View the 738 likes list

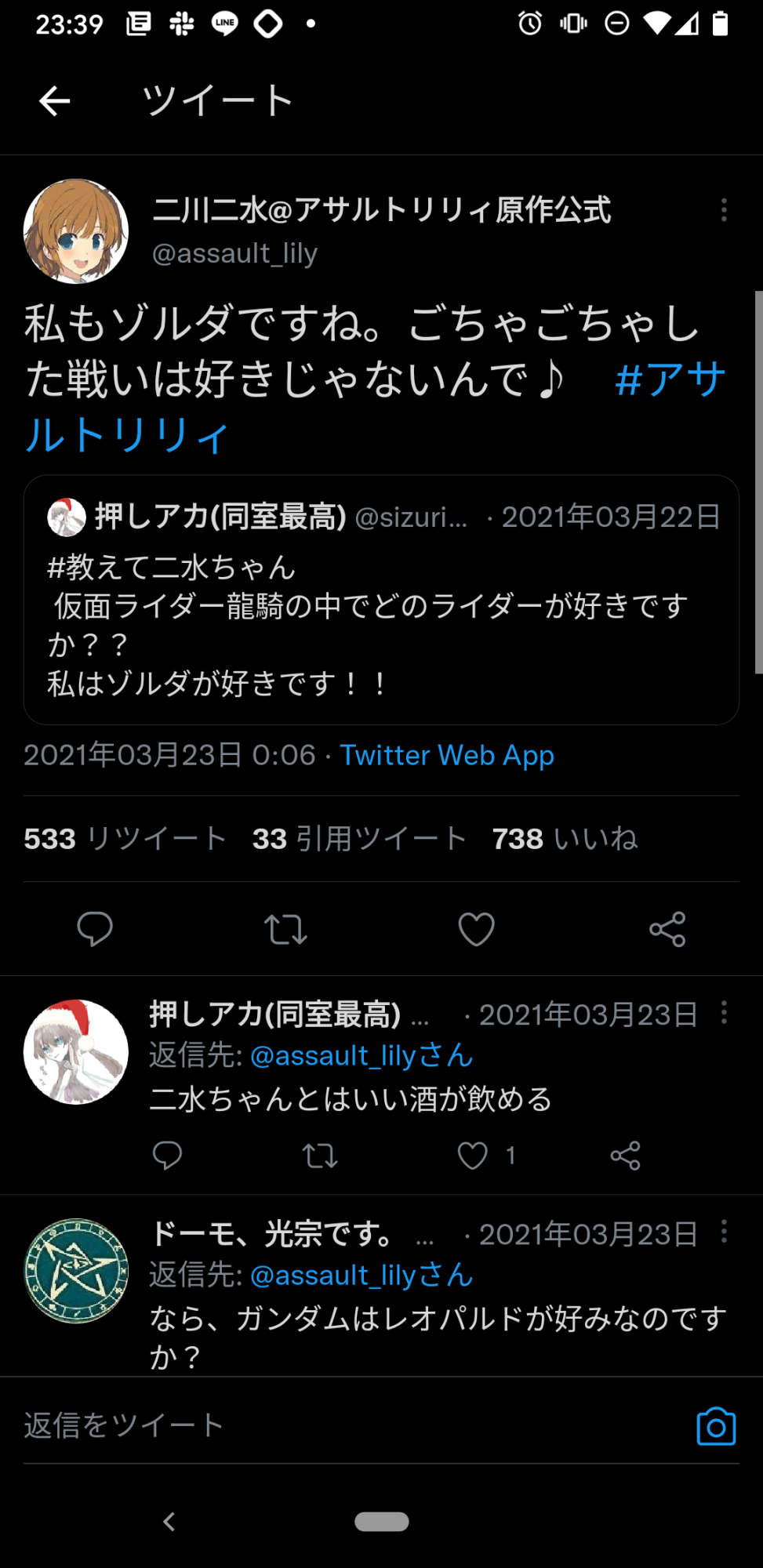(x=565, y=838)
